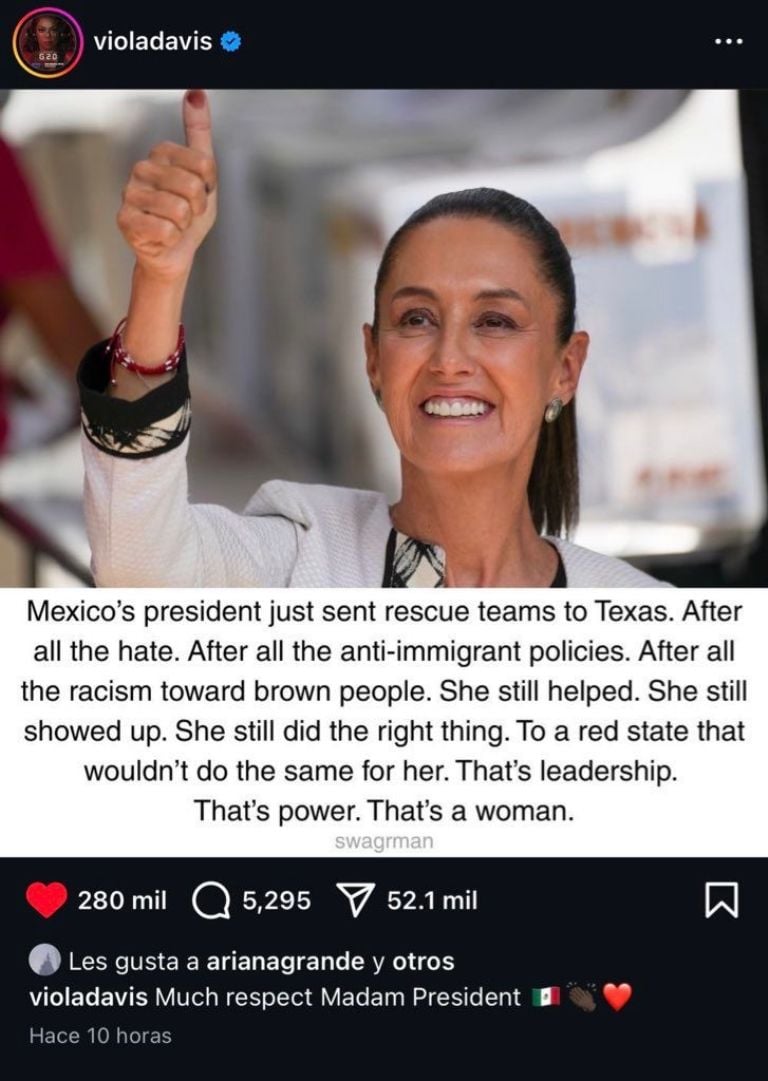Open the comments bubble icon

coord(211,901)
